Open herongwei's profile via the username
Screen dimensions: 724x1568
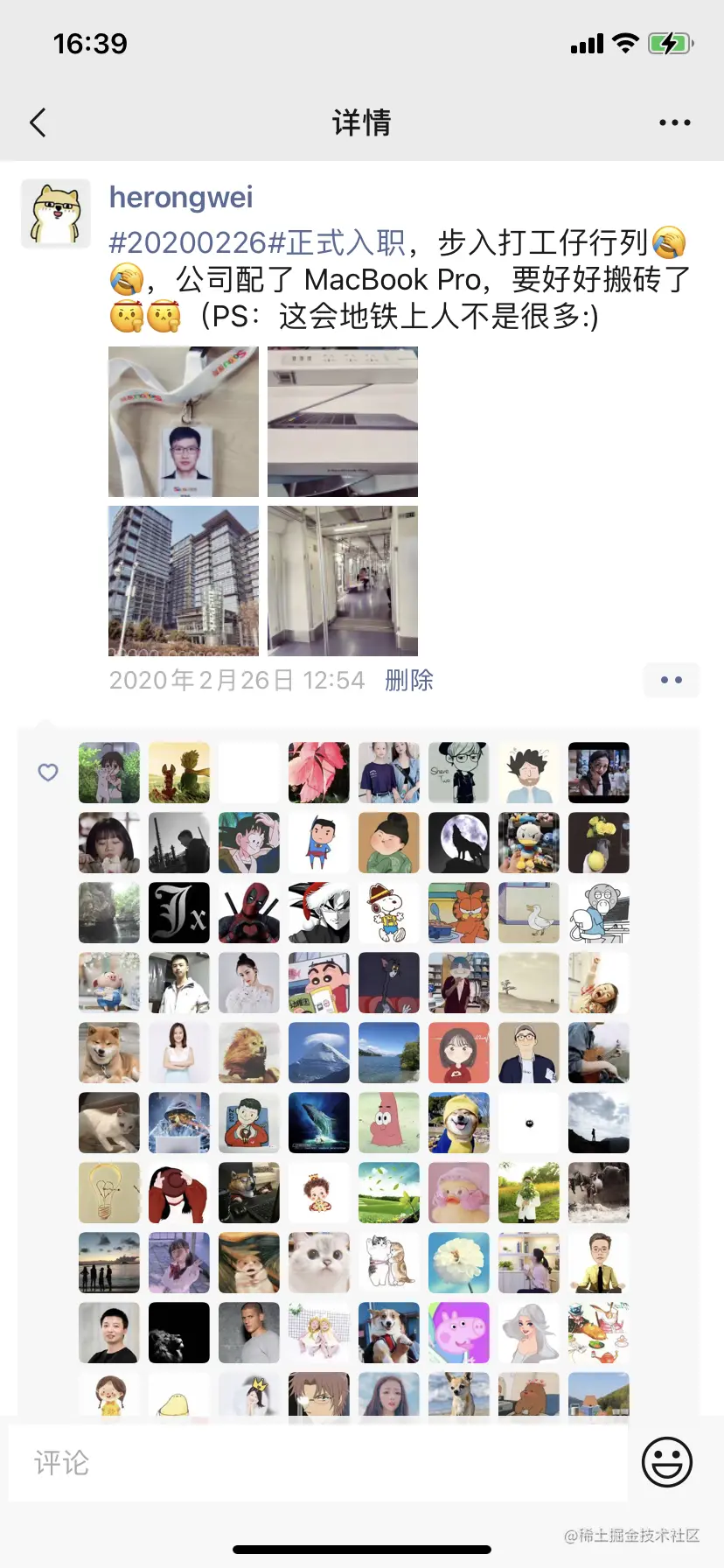(181, 198)
